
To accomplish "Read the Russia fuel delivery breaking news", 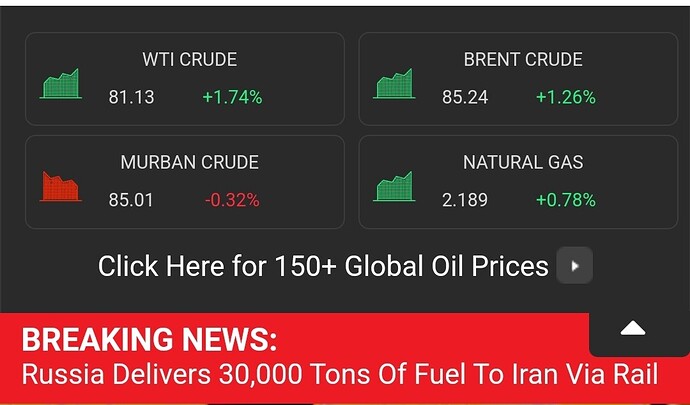I will click(340, 375).
